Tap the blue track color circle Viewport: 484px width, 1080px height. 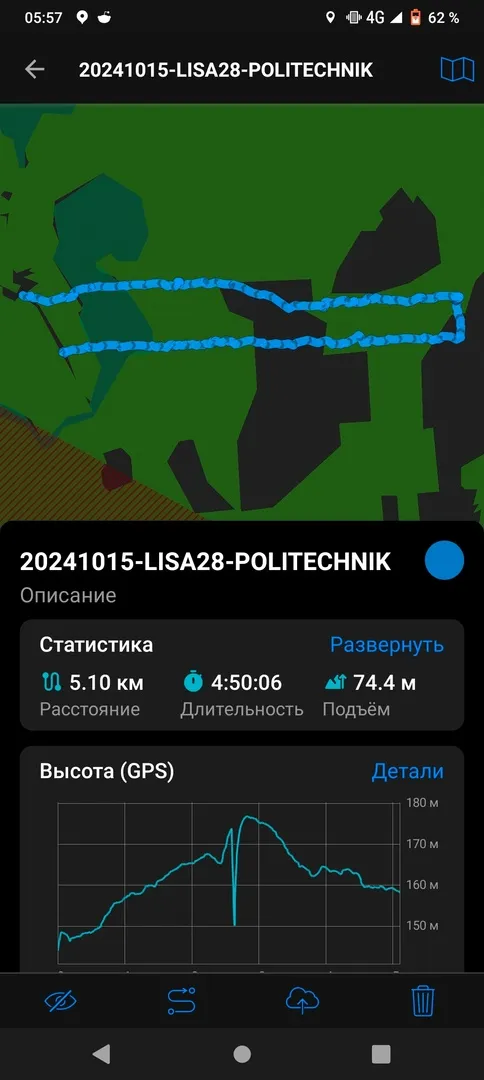tap(444, 561)
